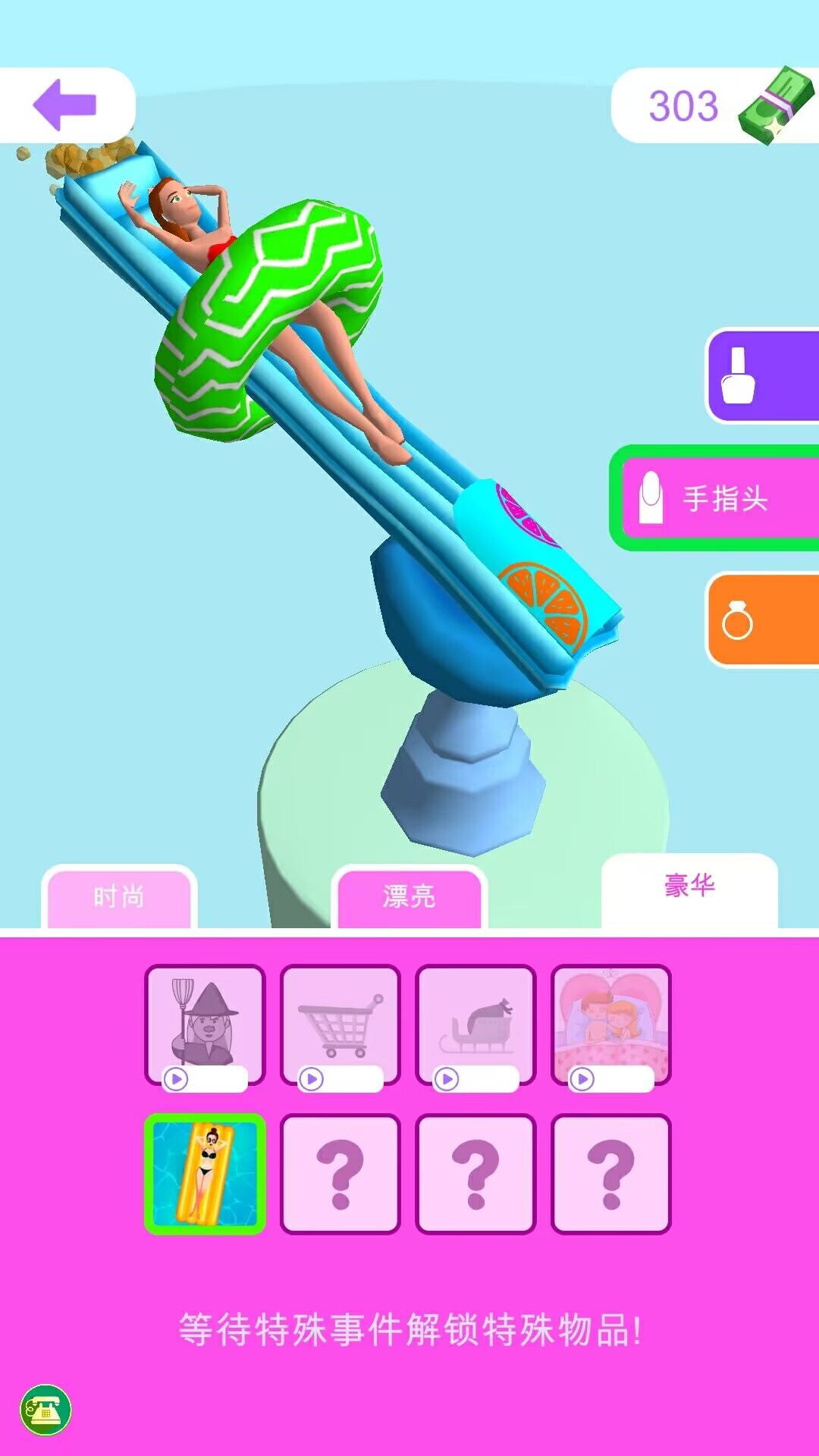Switch to the 时尚 tab

(x=119, y=897)
